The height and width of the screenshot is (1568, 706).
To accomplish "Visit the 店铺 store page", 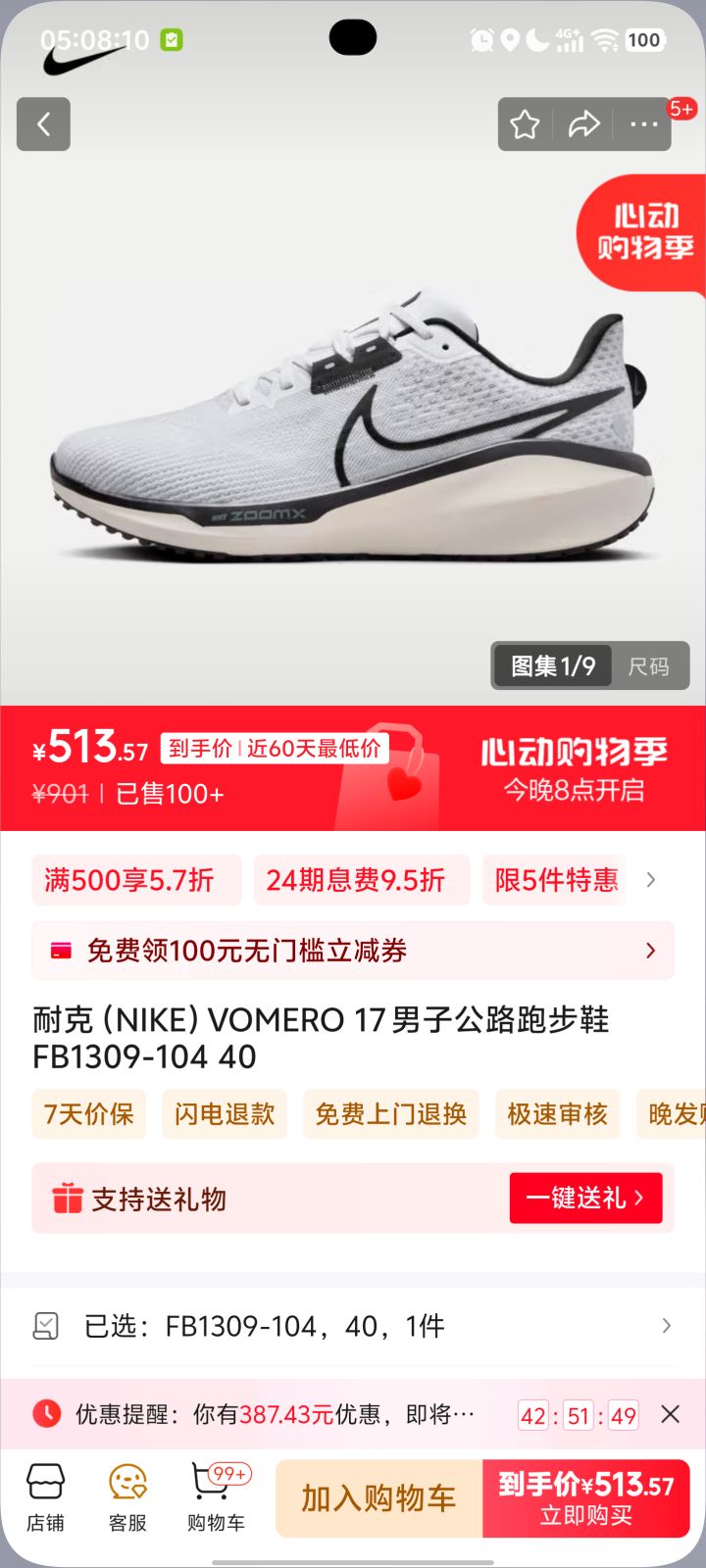I will coord(45,1497).
